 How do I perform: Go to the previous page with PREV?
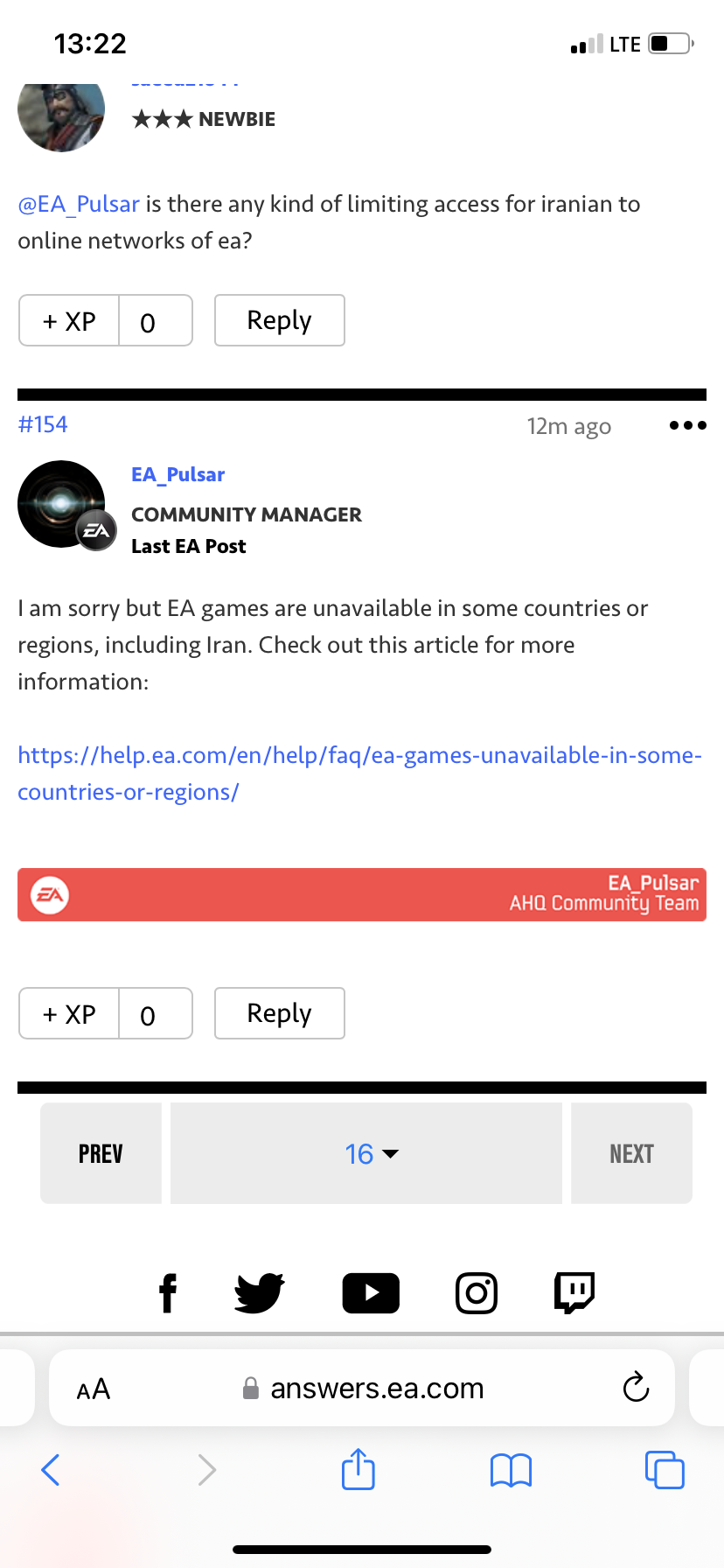101,1153
